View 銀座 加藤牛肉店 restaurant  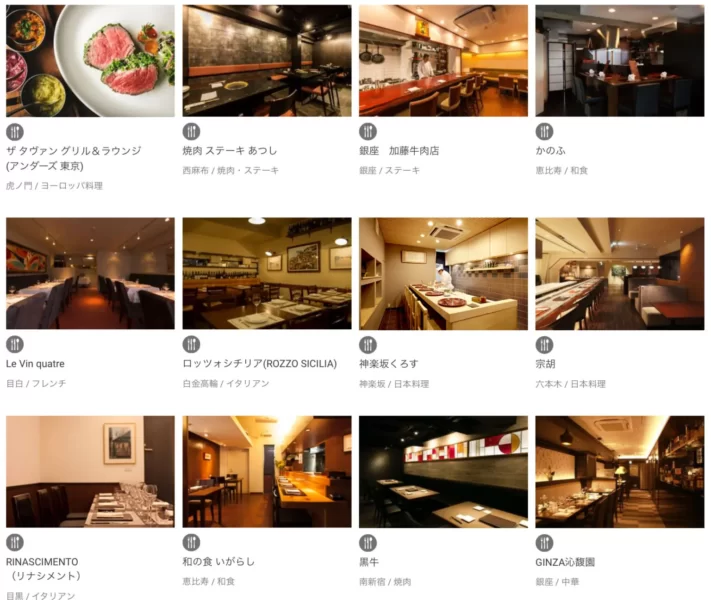[x=443, y=61]
